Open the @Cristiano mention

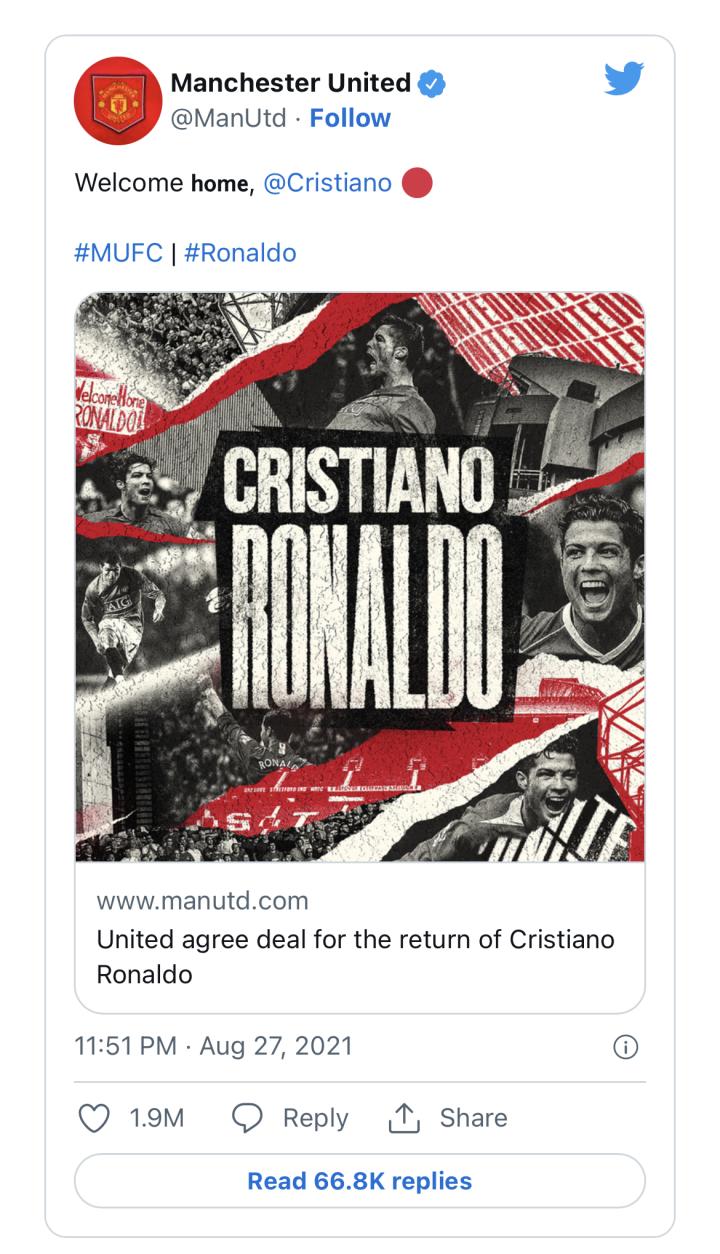[327, 184]
